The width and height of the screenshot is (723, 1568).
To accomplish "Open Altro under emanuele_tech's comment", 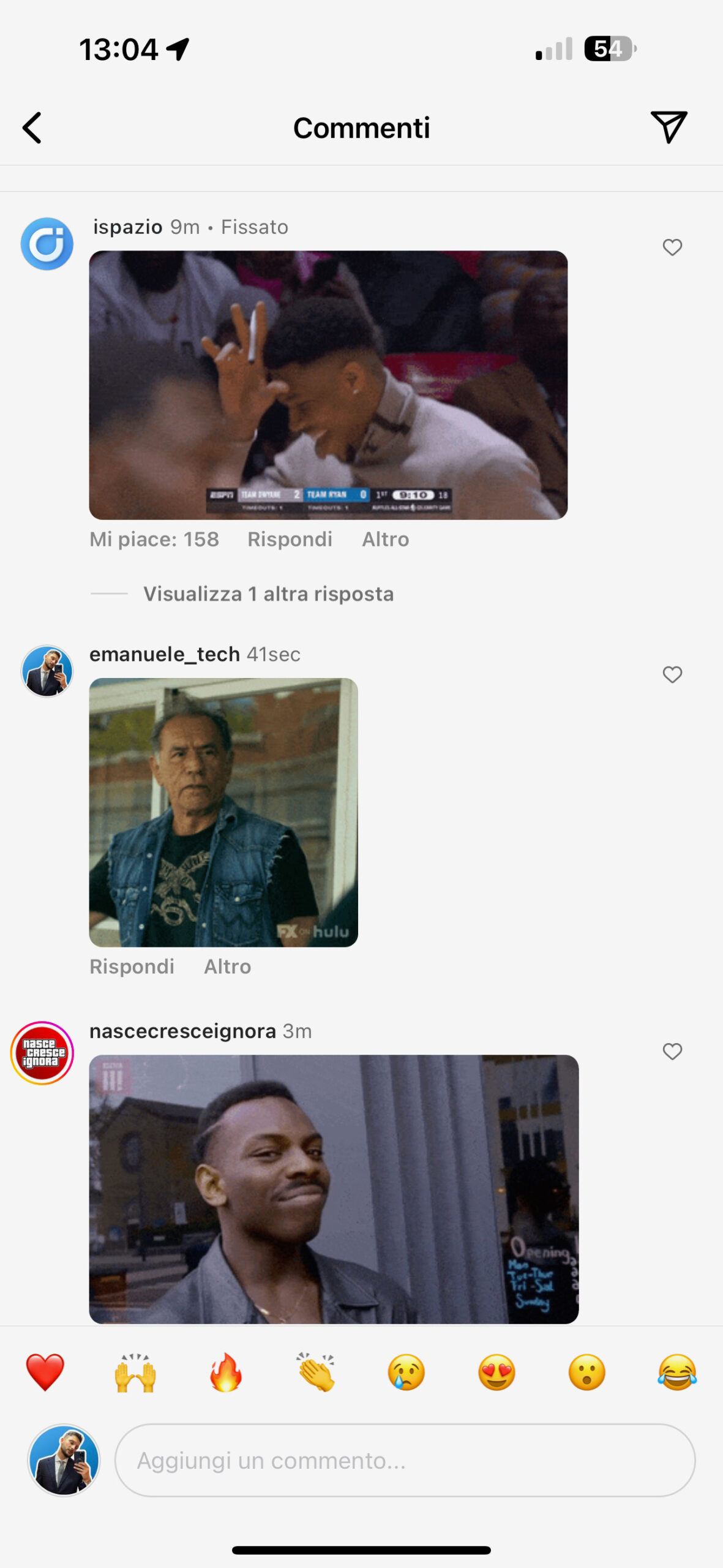I will tap(227, 967).
